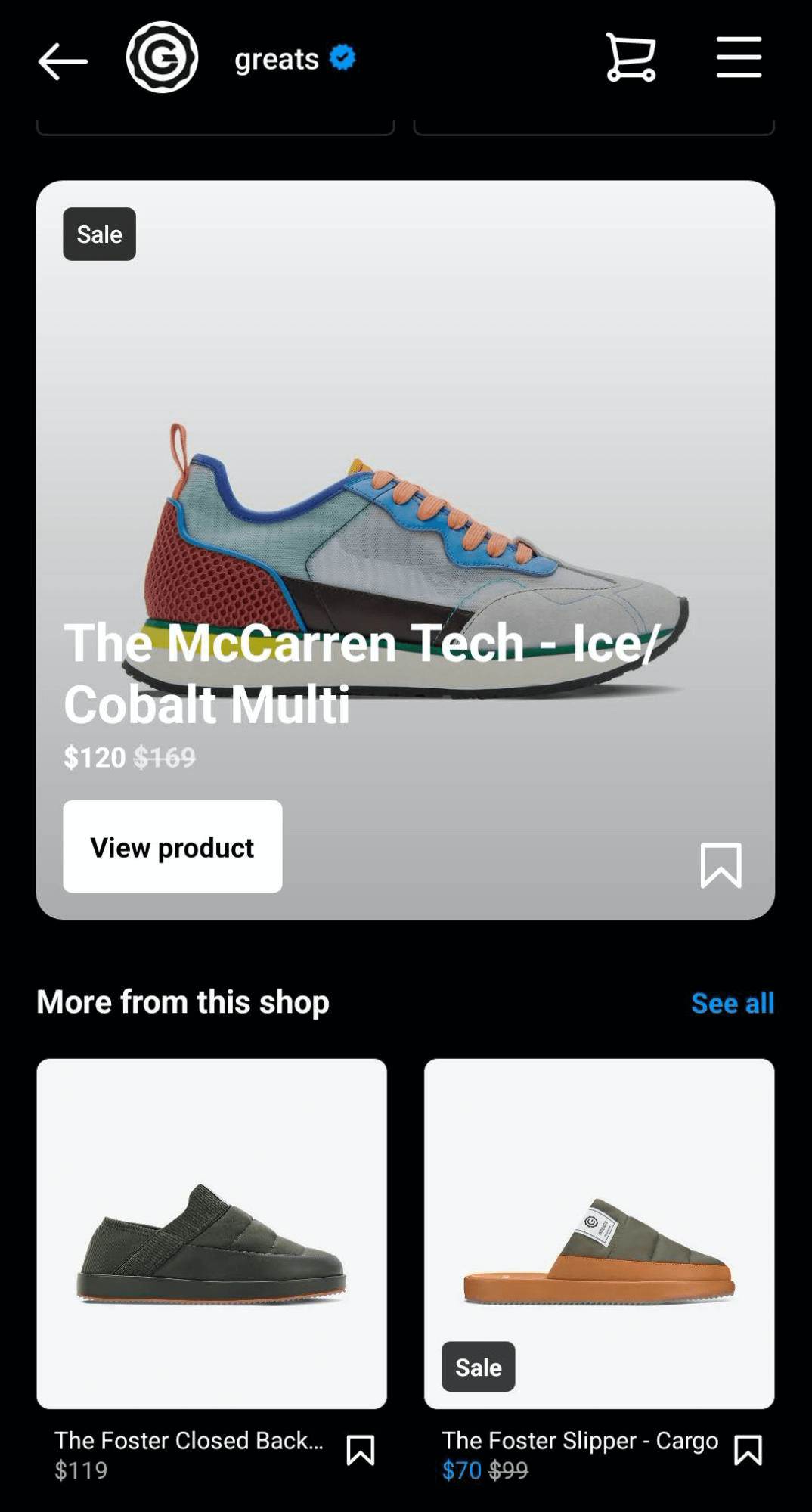Open the hamburger menu
The width and height of the screenshot is (812, 1512).
739,57
